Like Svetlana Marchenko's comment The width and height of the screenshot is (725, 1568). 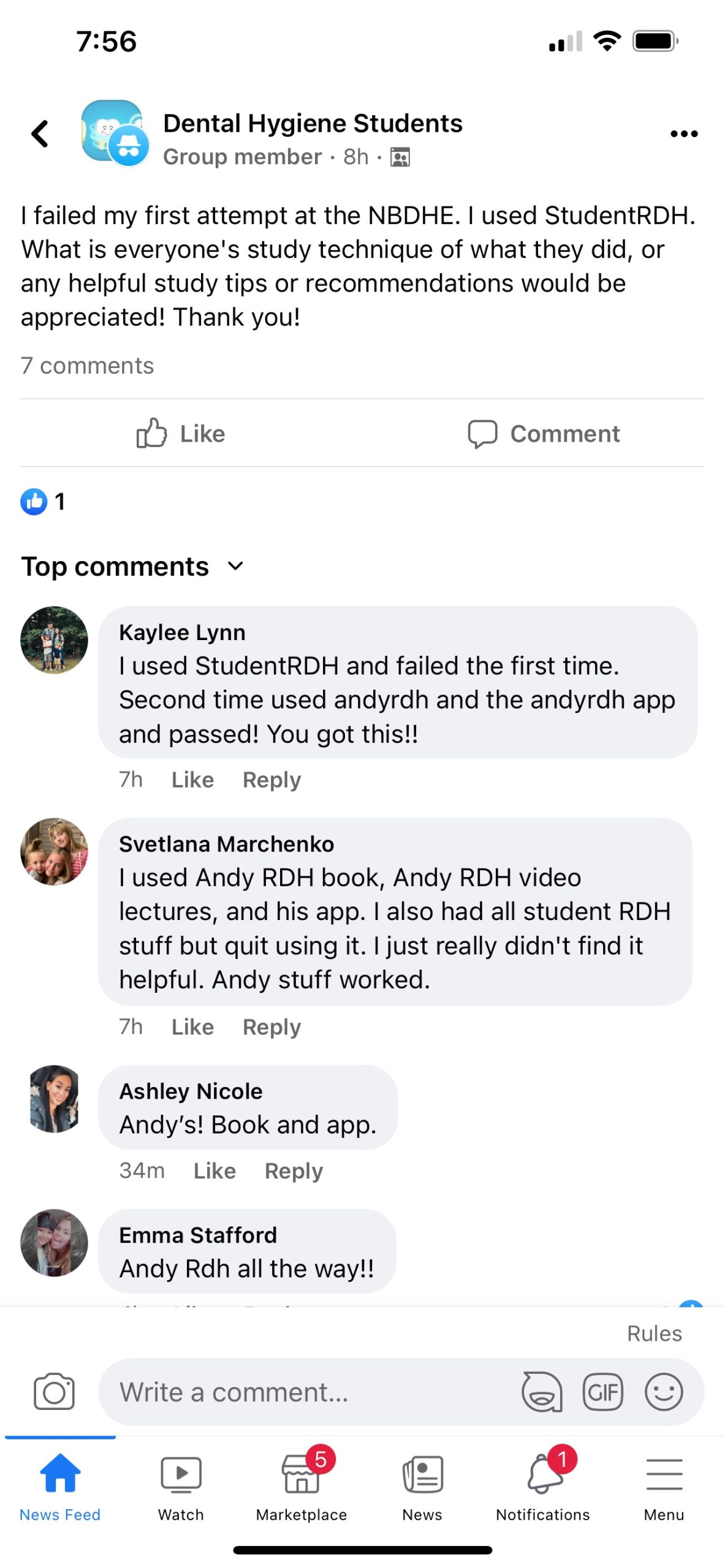[192, 1027]
